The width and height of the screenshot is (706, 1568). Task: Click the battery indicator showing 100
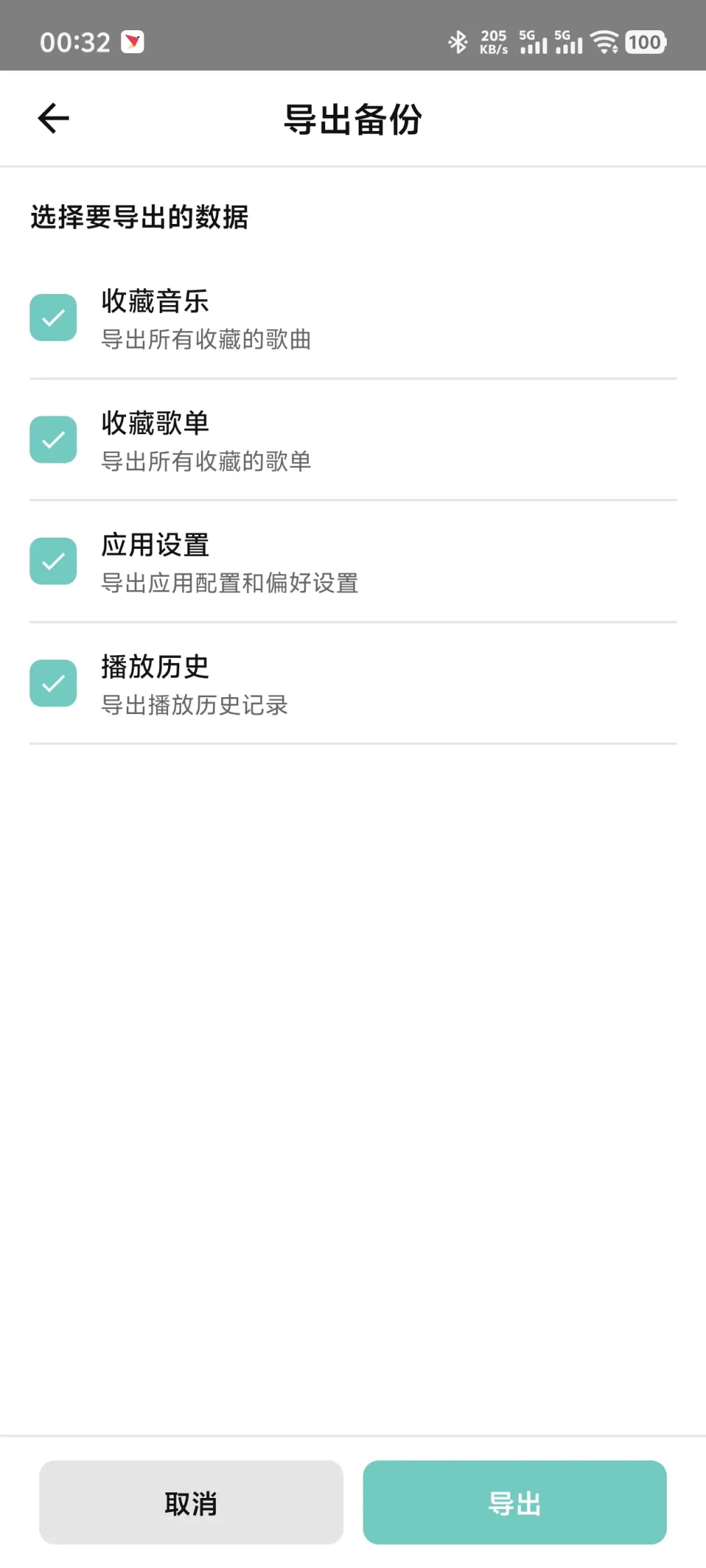(x=644, y=43)
